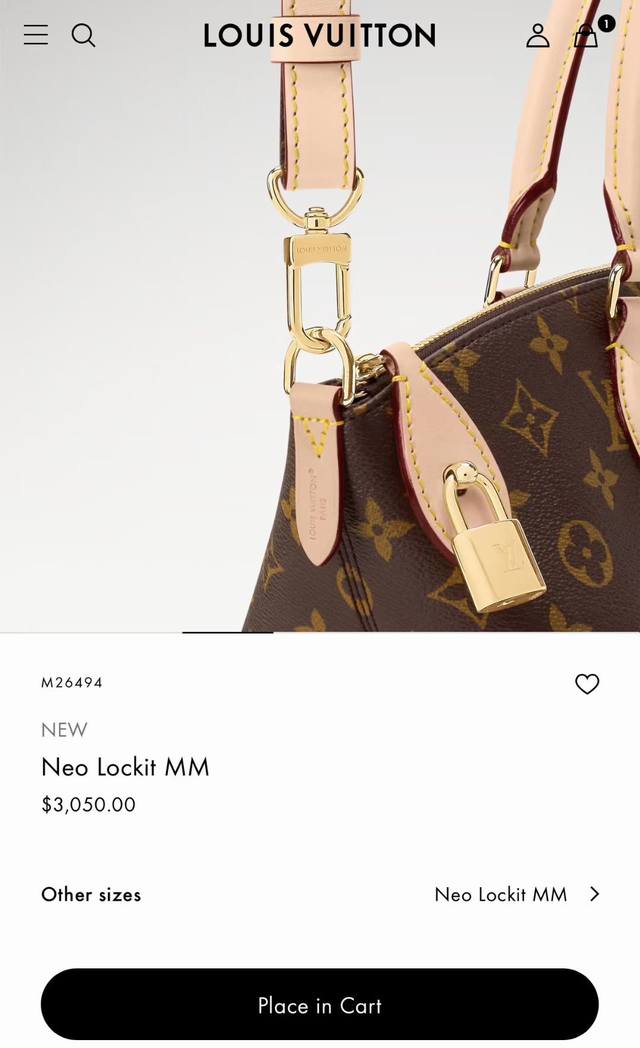Add Neo Lockit MM to wishlist
640x1048 pixels.
(587, 684)
